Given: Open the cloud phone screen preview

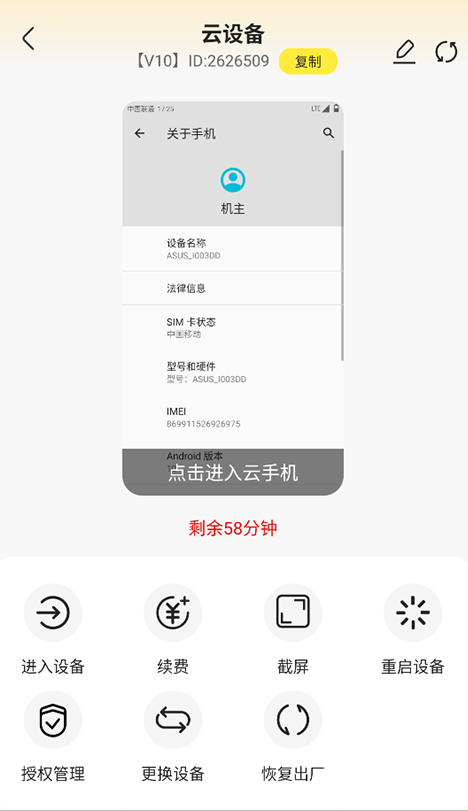Looking at the screenshot, I should [x=233, y=298].
